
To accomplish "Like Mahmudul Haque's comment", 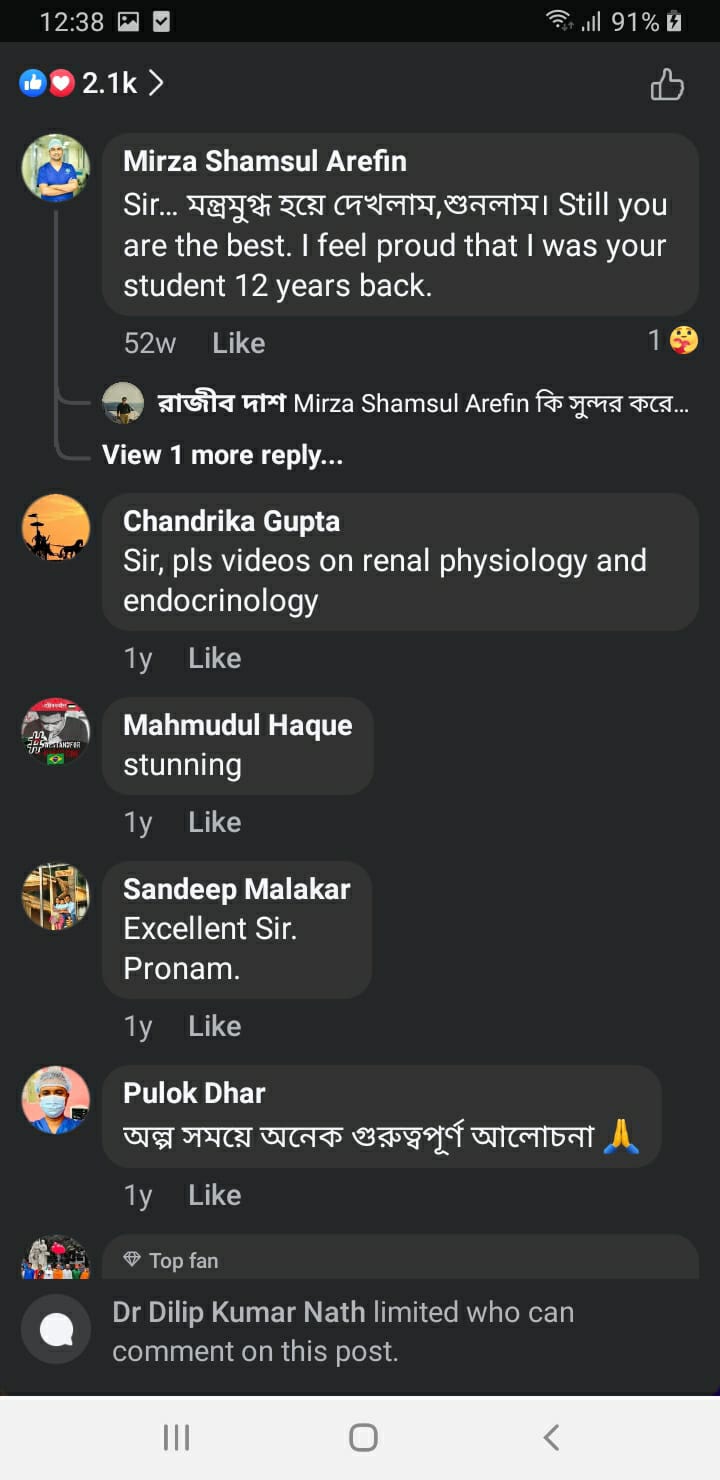I will 214,822.
